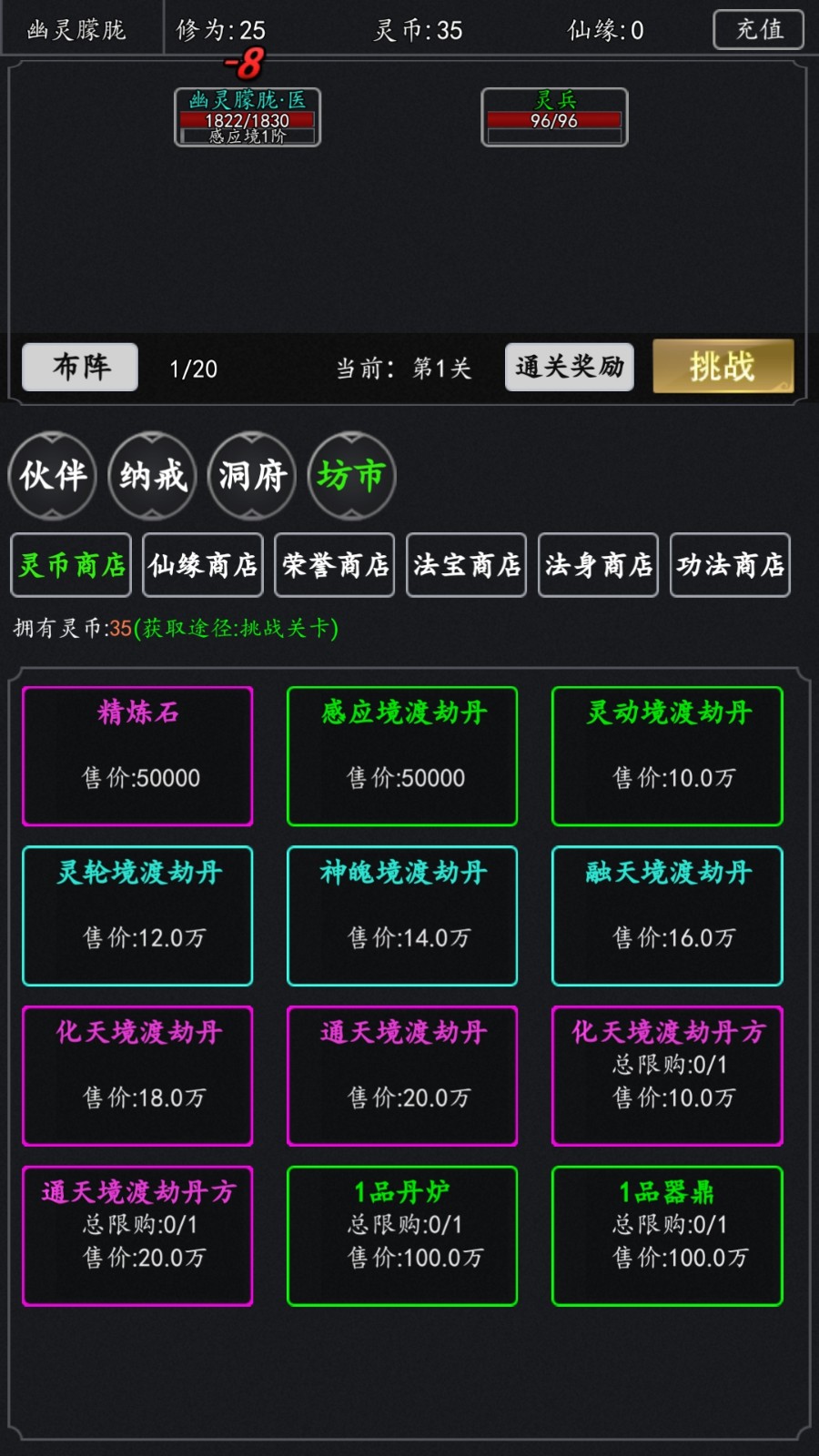Switch to 荣誉商店
The width and height of the screenshot is (819, 1456).
click(335, 565)
